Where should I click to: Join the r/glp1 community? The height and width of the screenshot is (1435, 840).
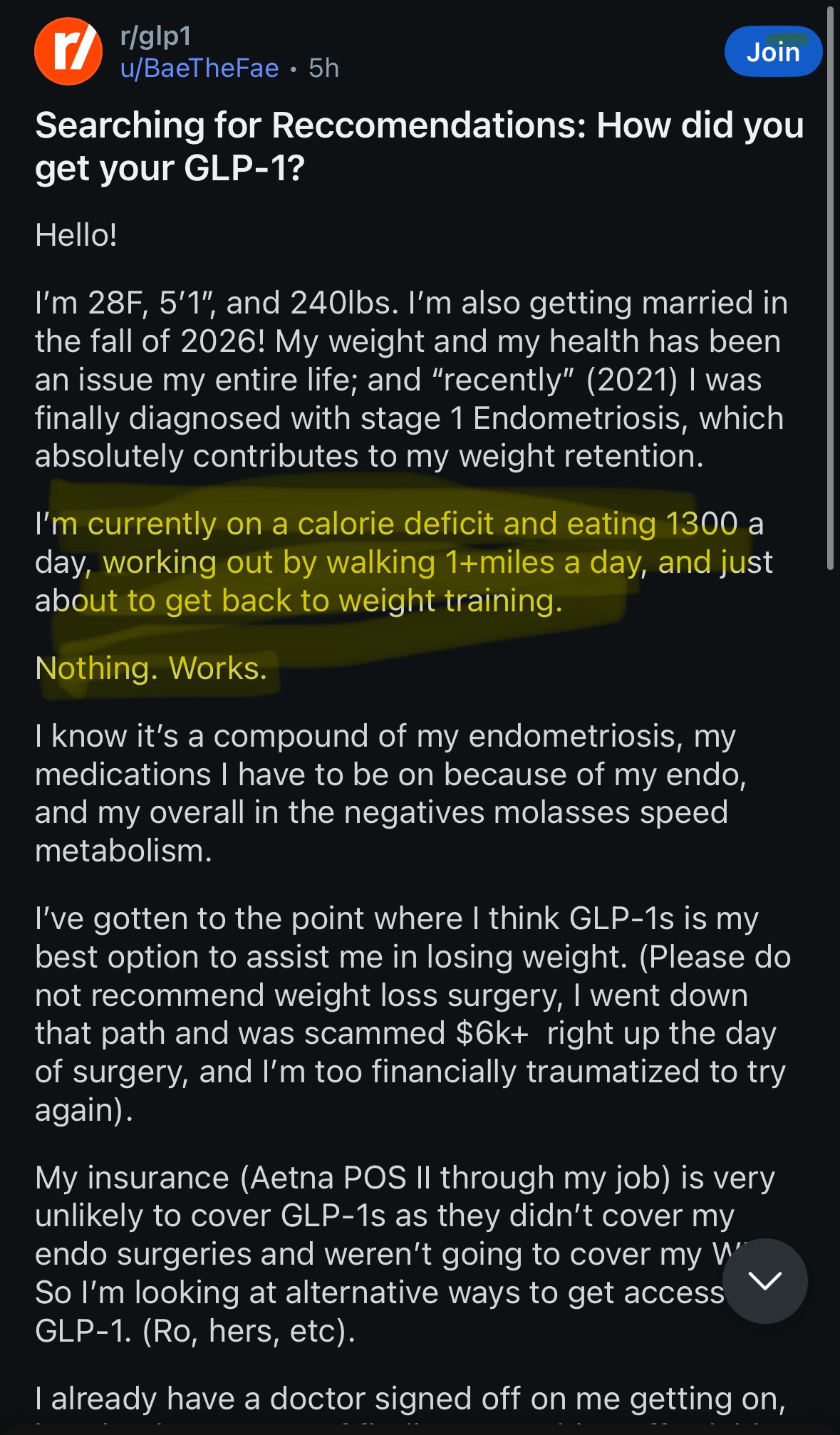coord(773,52)
